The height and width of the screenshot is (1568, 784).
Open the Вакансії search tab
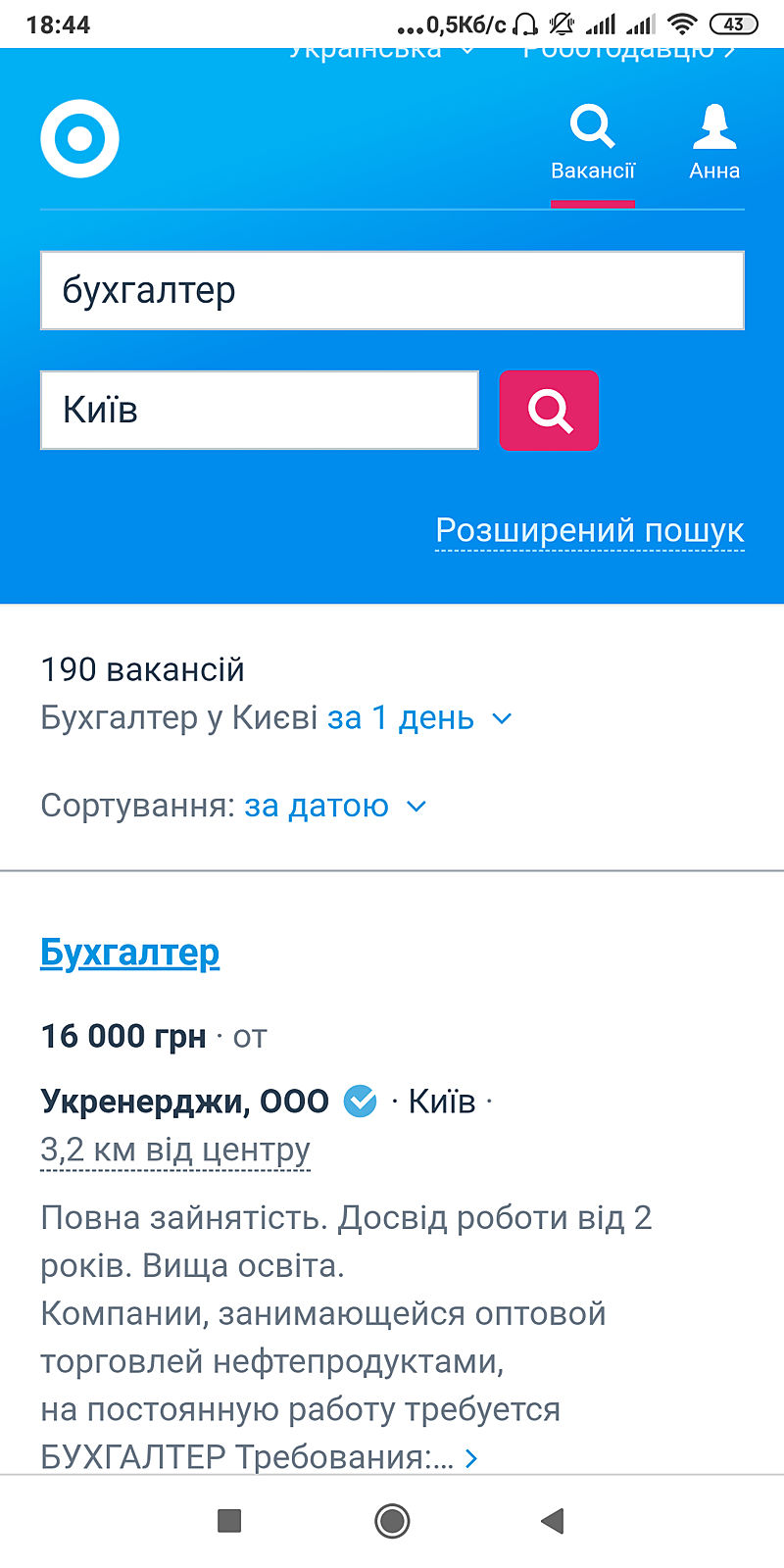click(592, 145)
